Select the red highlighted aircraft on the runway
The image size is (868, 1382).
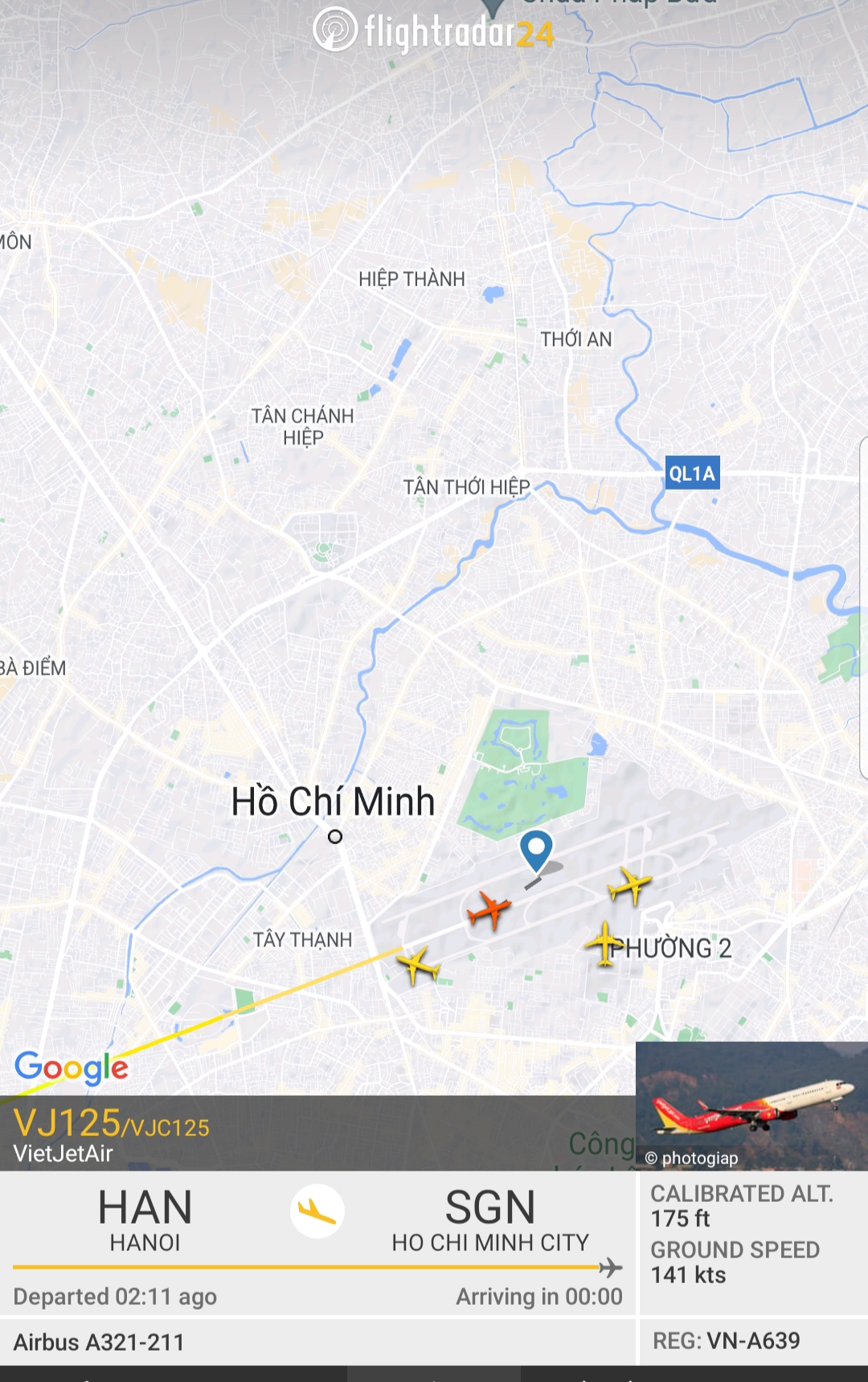coord(489,911)
